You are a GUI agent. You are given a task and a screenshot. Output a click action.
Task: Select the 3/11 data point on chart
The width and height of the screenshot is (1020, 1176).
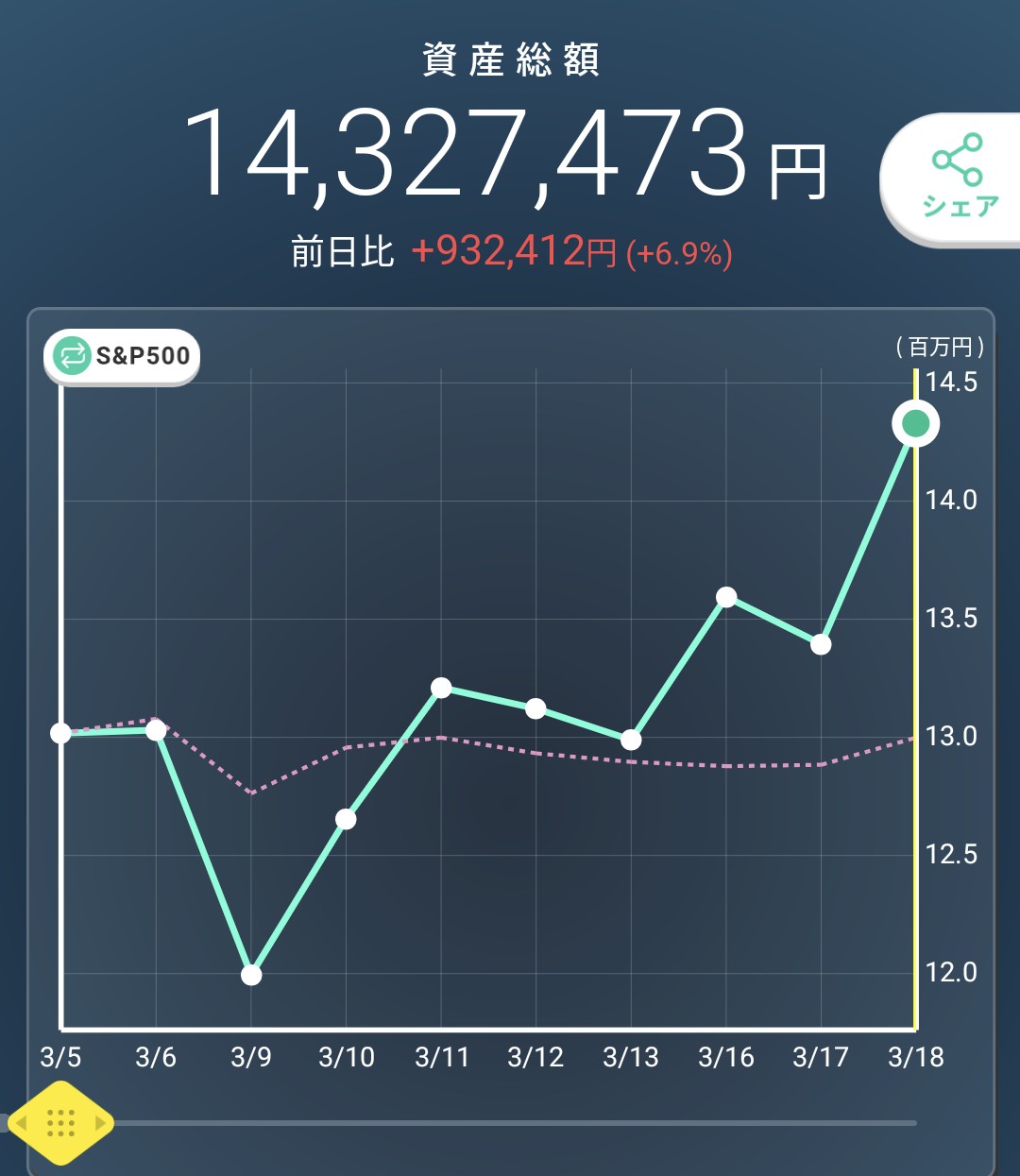point(441,688)
